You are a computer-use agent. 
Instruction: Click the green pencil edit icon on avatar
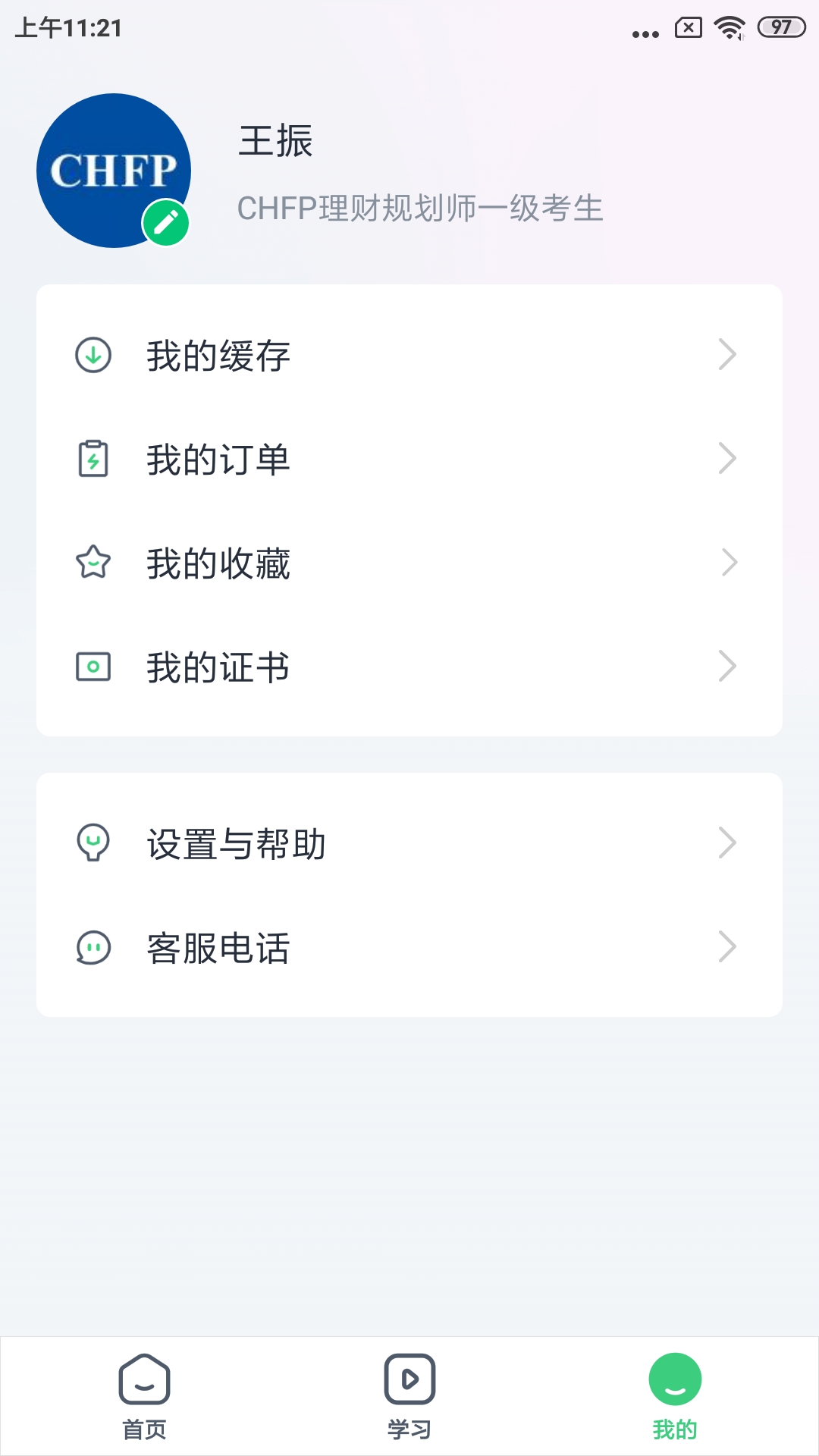coord(165,221)
